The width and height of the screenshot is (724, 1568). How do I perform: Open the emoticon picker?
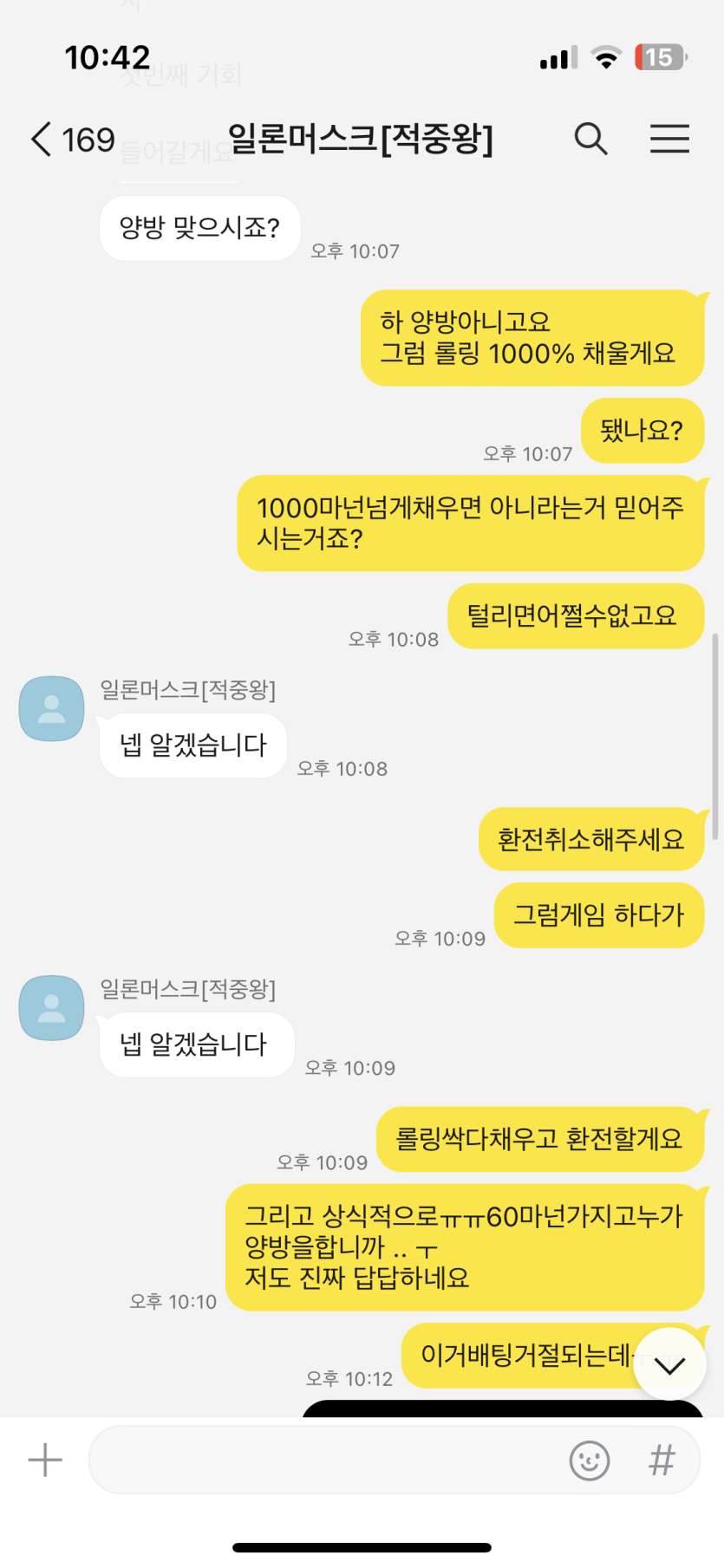(590, 1460)
